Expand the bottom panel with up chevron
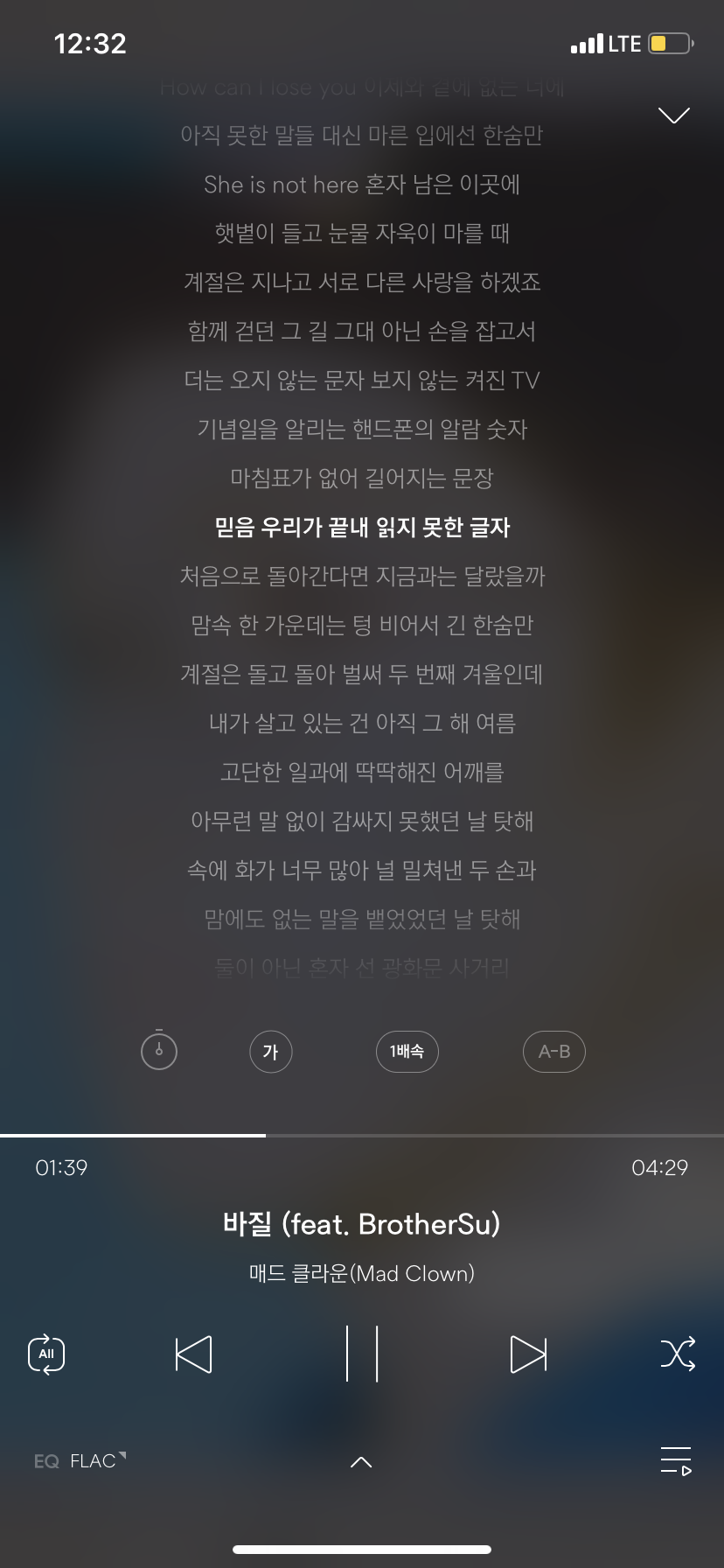724x1568 pixels. pos(361,1461)
